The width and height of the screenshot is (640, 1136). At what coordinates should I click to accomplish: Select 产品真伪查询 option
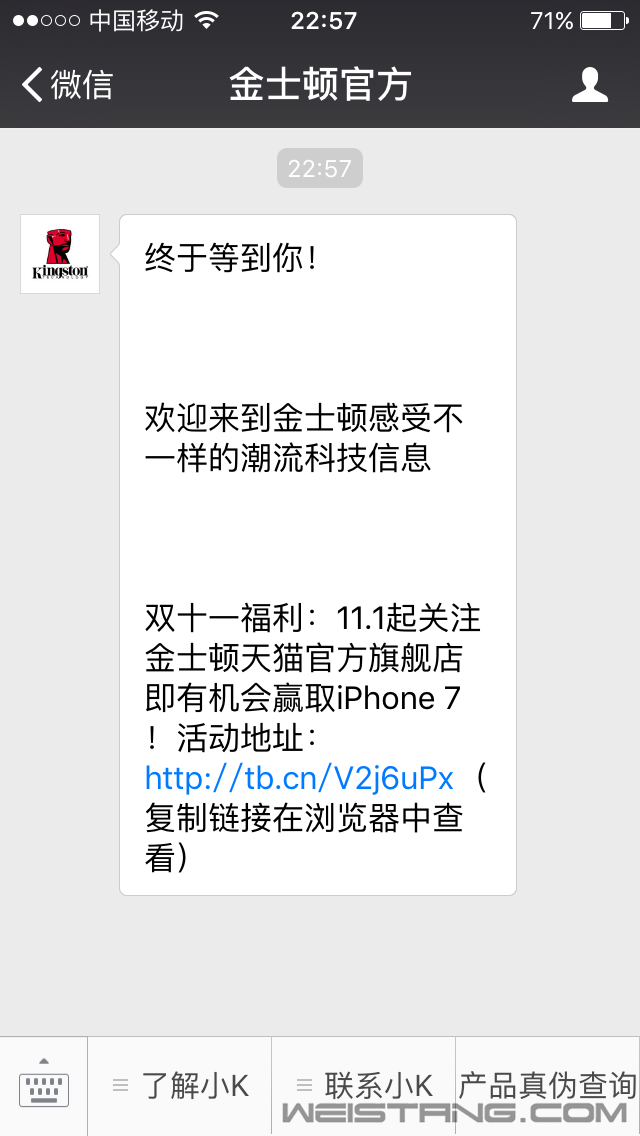click(x=547, y=1086)
